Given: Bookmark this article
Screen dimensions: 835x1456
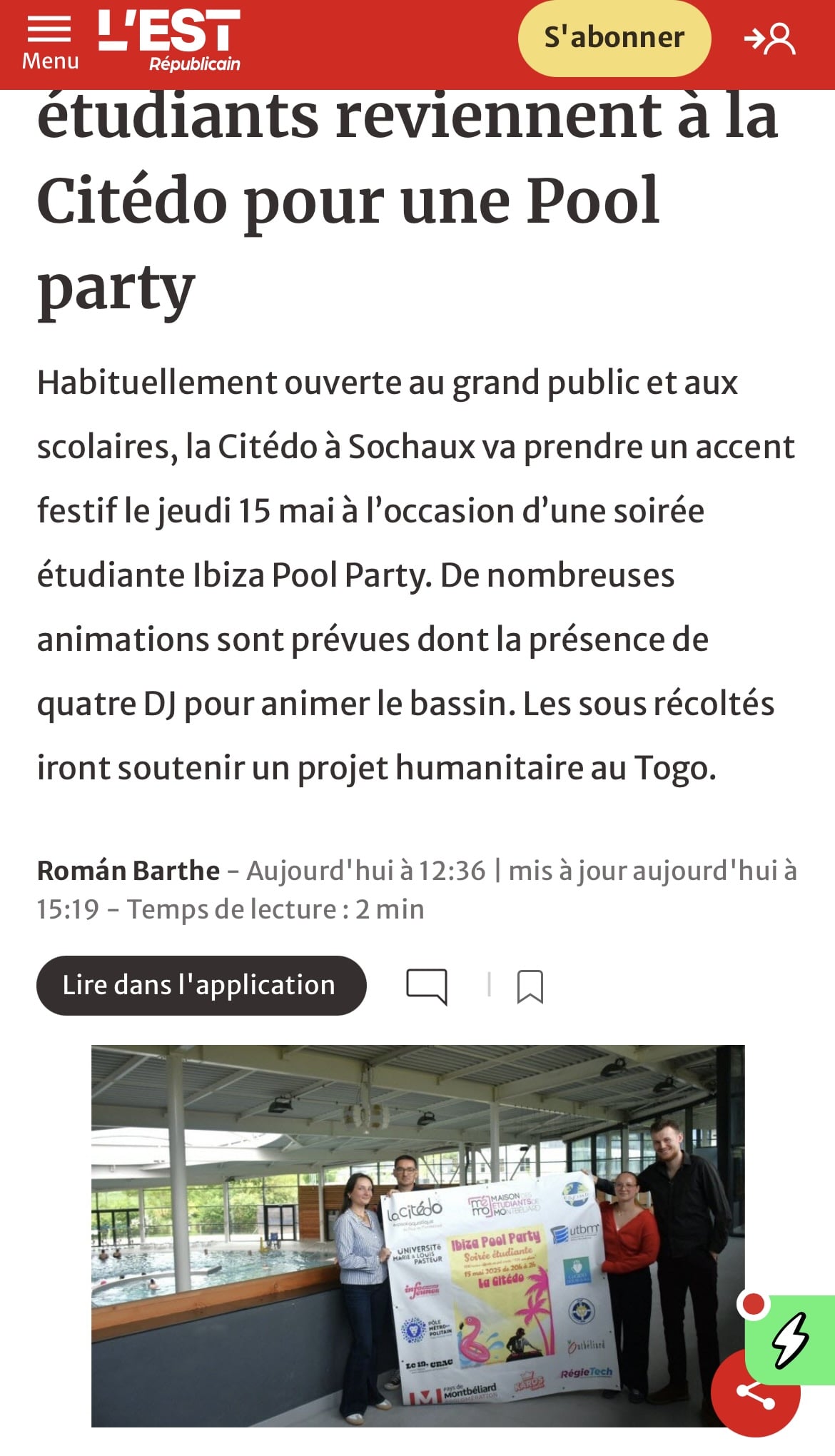Looking at the screenshot, I should [x=530, y=986].
